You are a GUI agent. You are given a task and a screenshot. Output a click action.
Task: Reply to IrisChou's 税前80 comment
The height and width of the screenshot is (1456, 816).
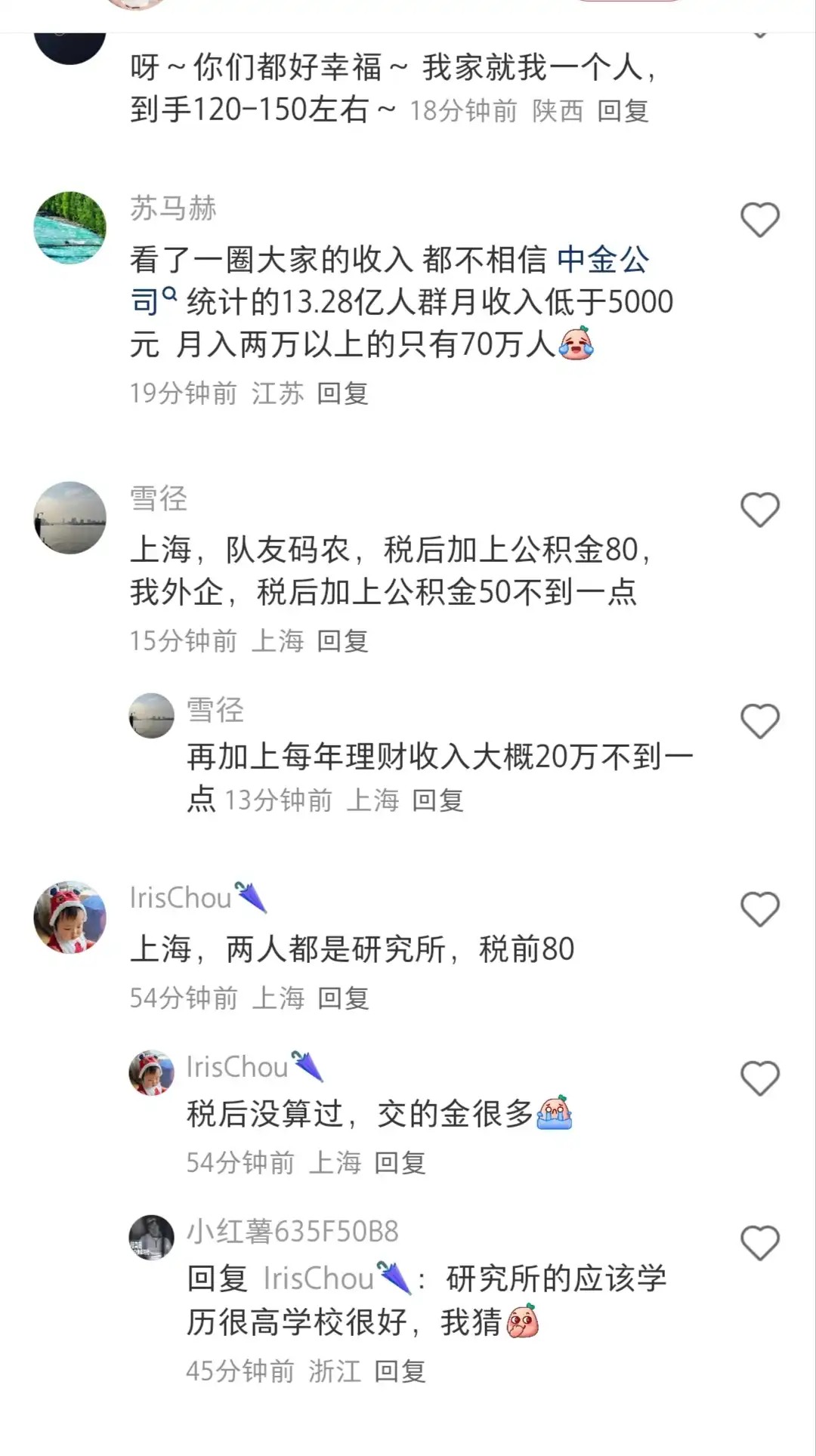342,998
